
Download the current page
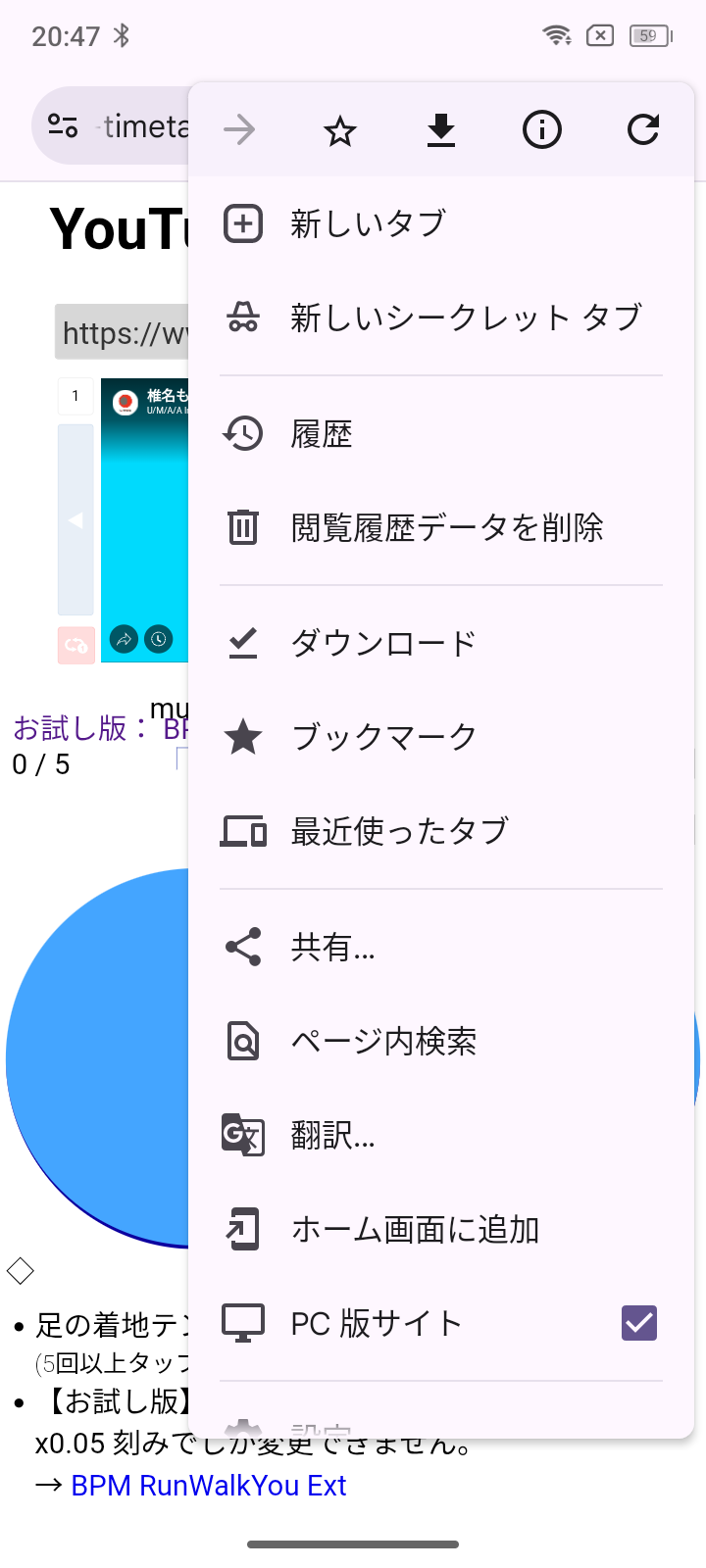(441, 130)
